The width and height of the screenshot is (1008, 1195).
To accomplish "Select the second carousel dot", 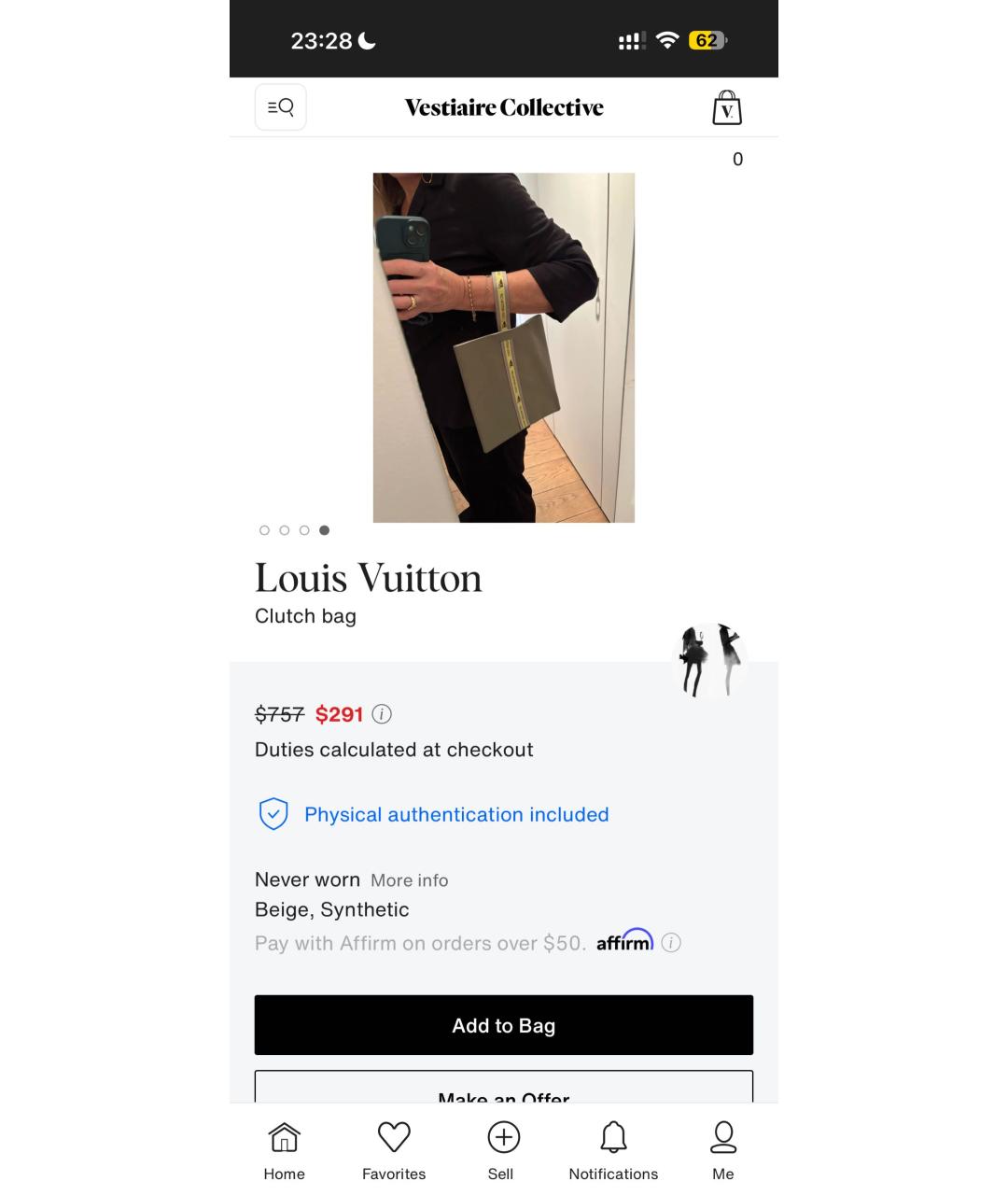I will click(285, 529).
